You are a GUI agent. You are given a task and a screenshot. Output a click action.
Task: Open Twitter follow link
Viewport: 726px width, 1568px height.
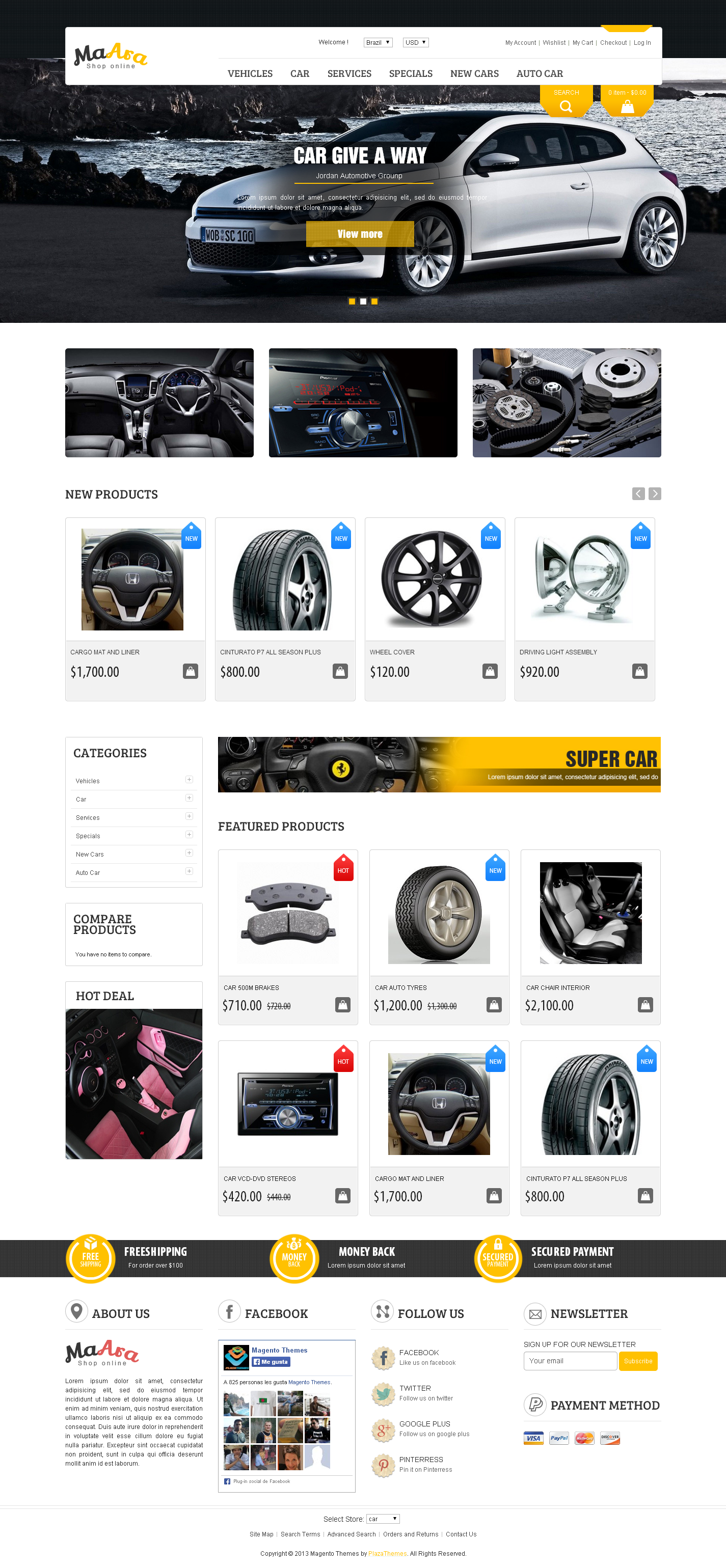point(415,1388)
